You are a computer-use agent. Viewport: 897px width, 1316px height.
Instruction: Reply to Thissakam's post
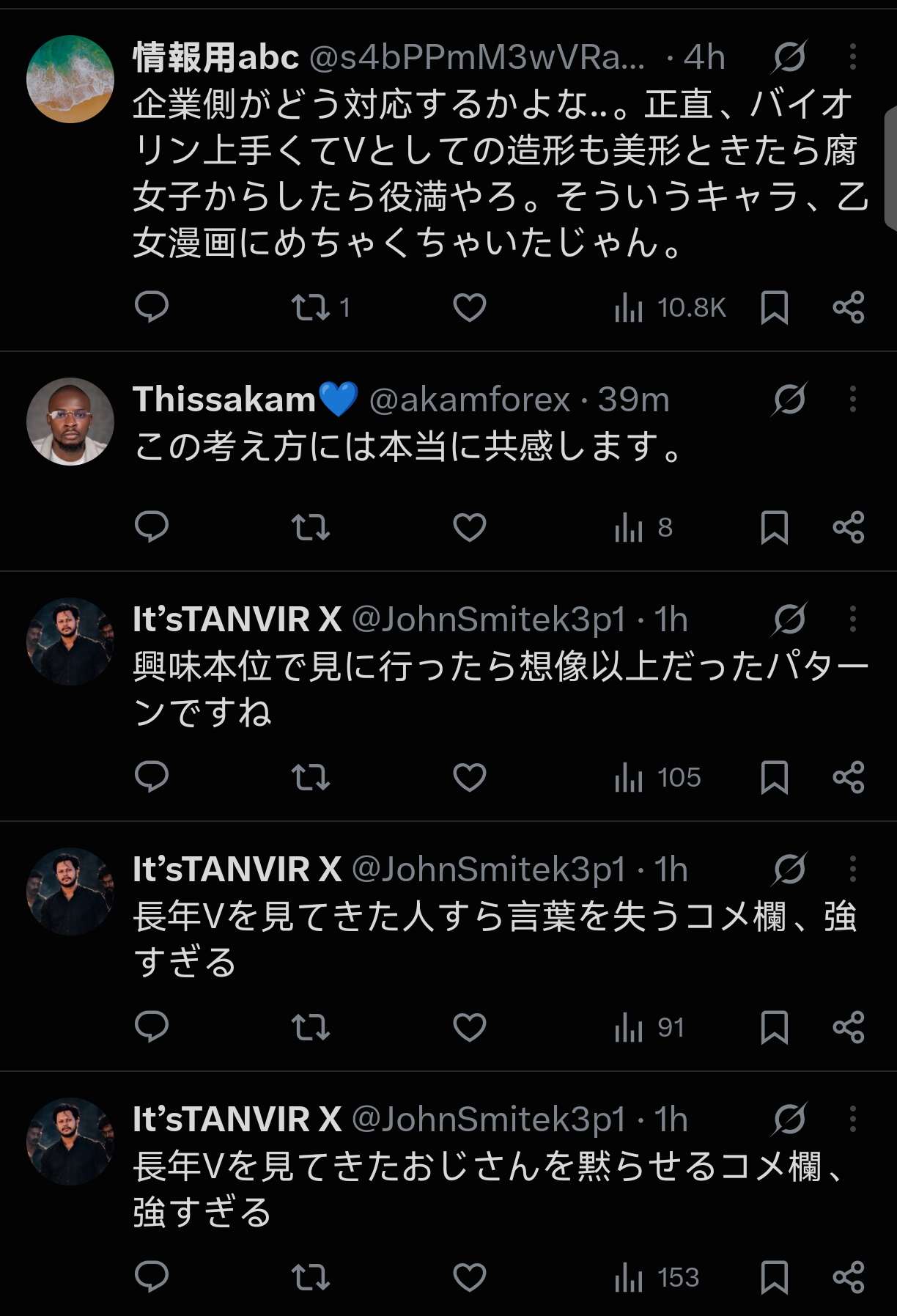click(152, 527)
